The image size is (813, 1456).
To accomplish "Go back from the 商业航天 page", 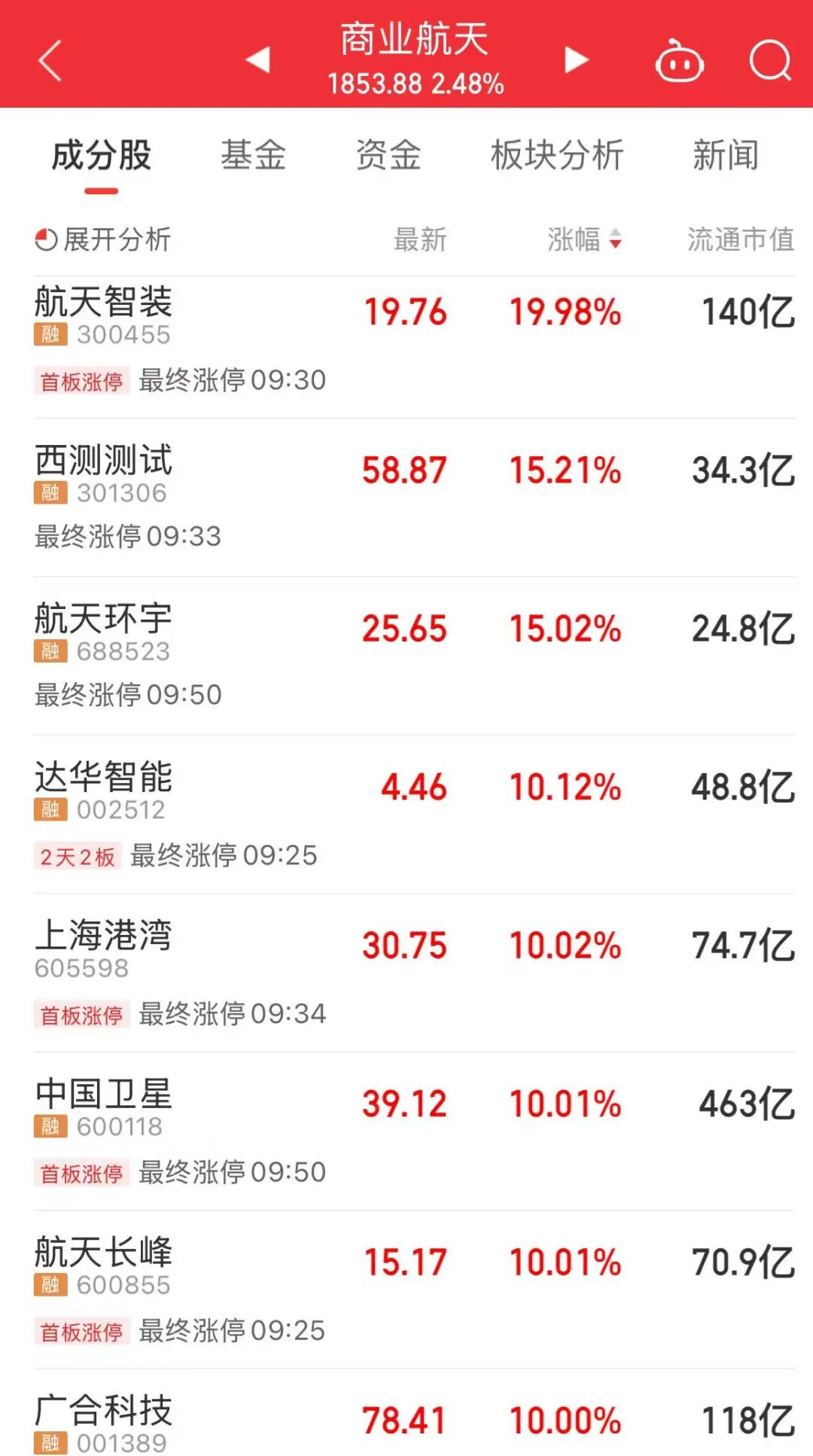I will coord(50,60).
